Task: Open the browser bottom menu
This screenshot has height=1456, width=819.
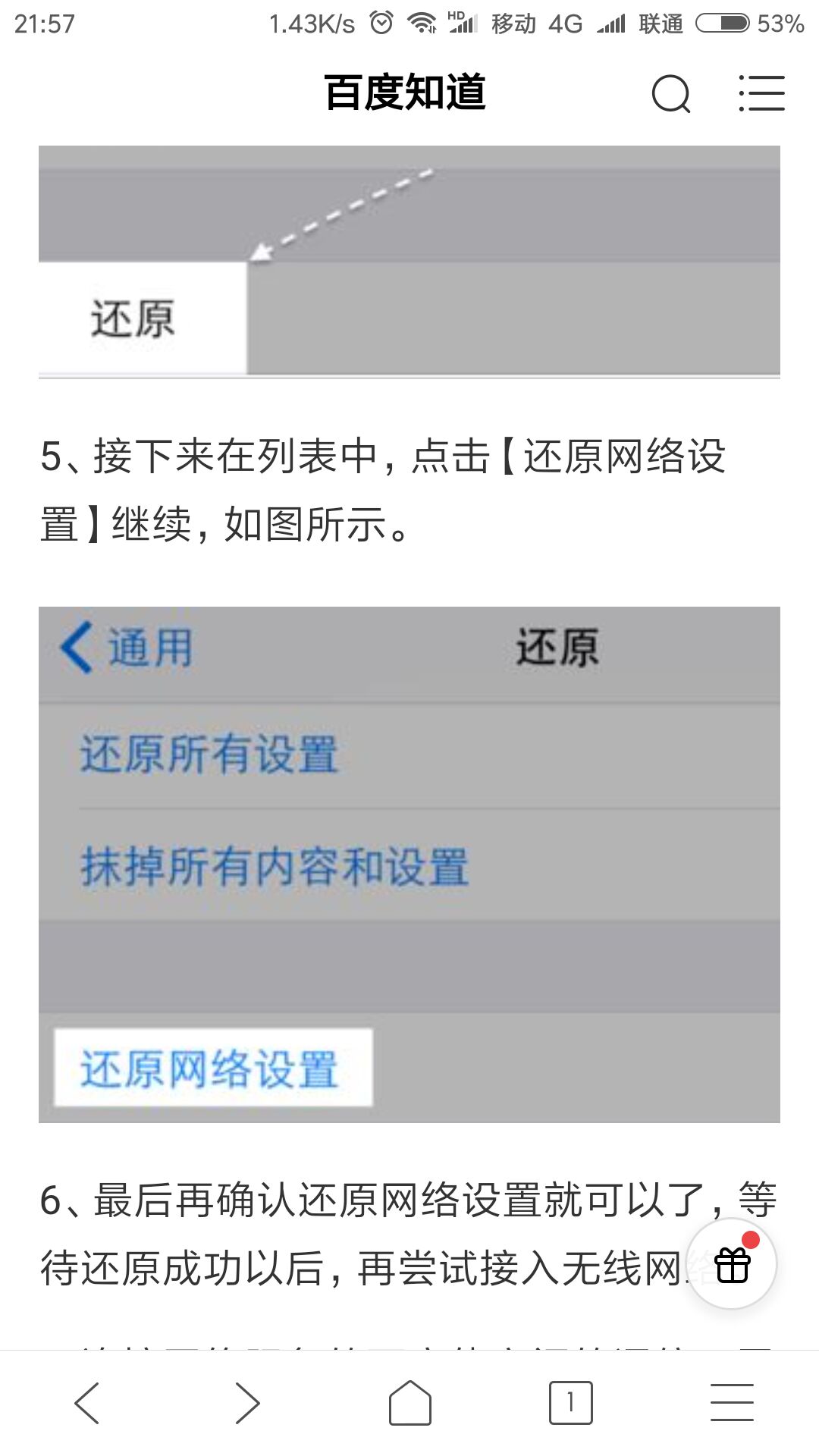Action: pos(732,1403)
